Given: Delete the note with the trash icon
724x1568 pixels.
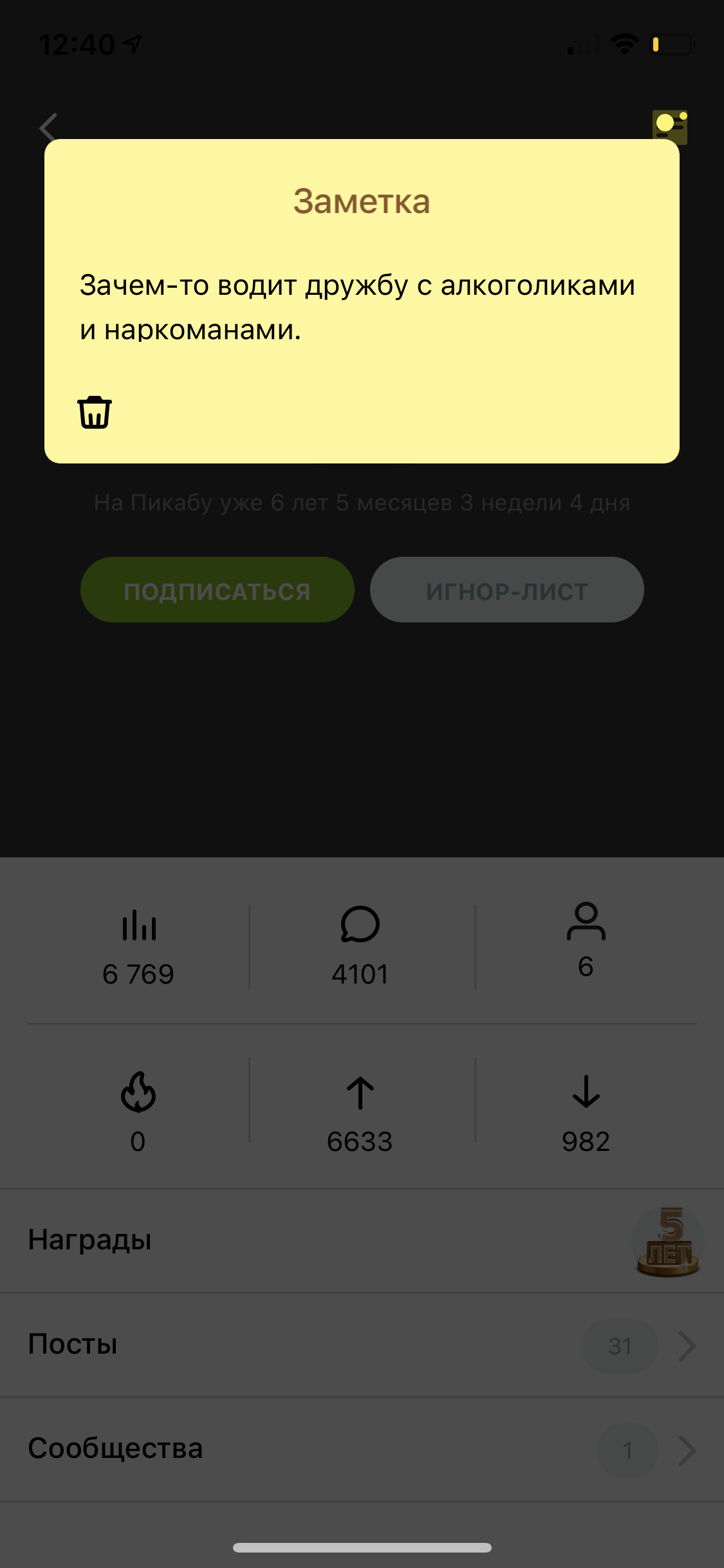Looking at the screenshot, I should [95, 413].
